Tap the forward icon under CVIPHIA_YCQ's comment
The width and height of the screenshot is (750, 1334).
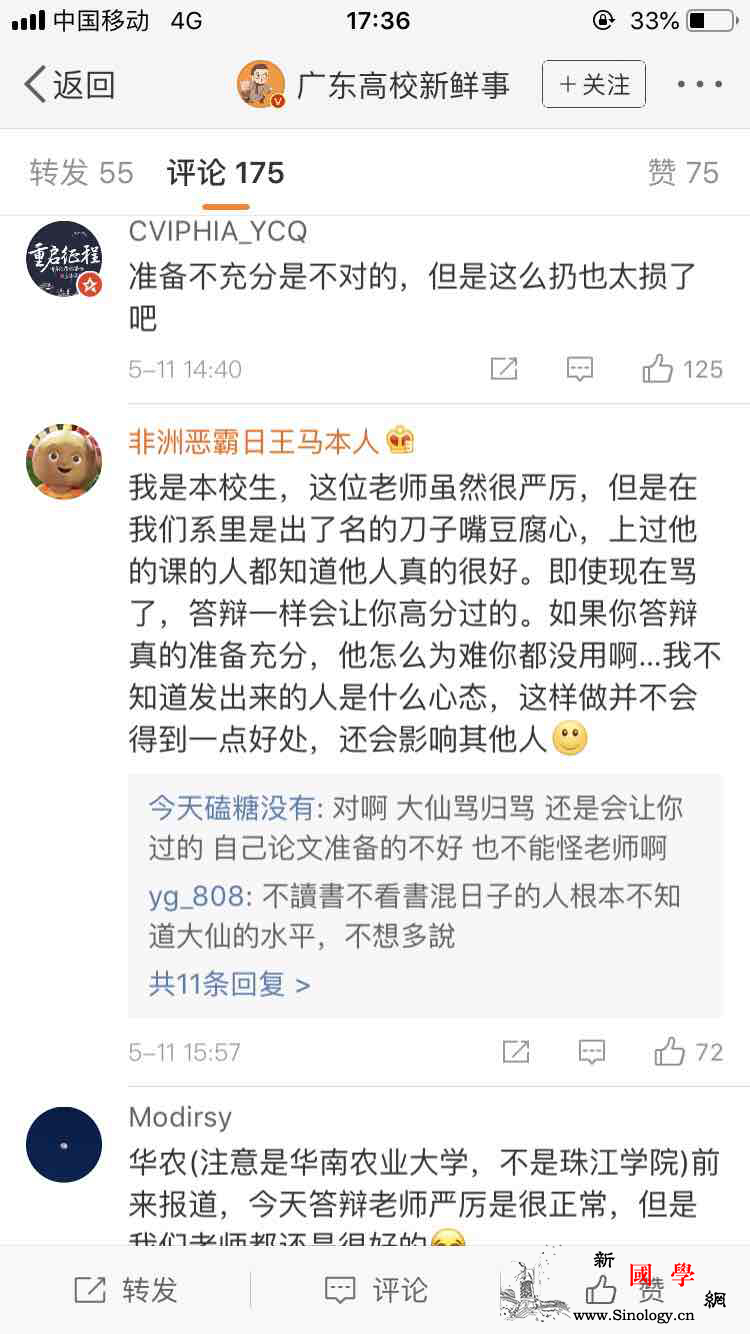pyautogui.click(x=503, y=369)
